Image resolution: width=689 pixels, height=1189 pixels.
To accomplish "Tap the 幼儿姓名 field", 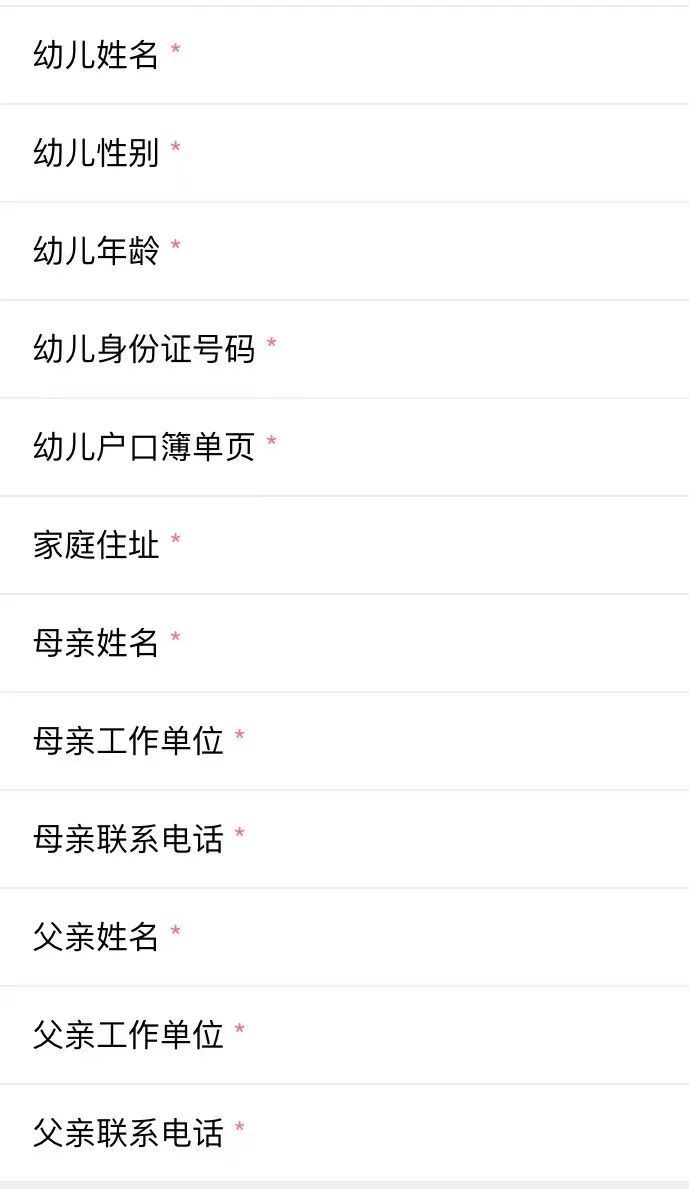I will (x=344, y=55).
